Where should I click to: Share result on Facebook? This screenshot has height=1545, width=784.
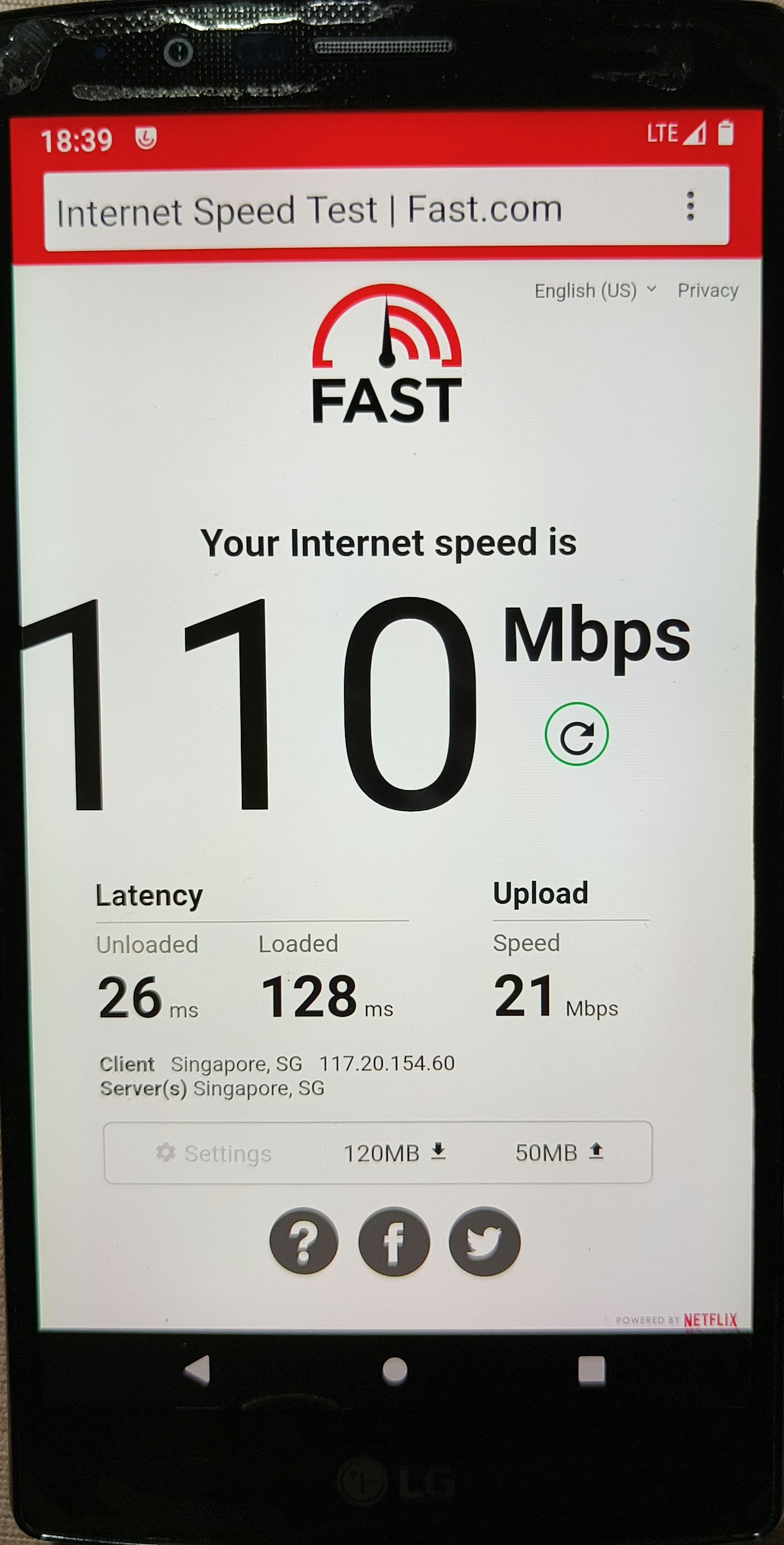[x=394, y=1241]
